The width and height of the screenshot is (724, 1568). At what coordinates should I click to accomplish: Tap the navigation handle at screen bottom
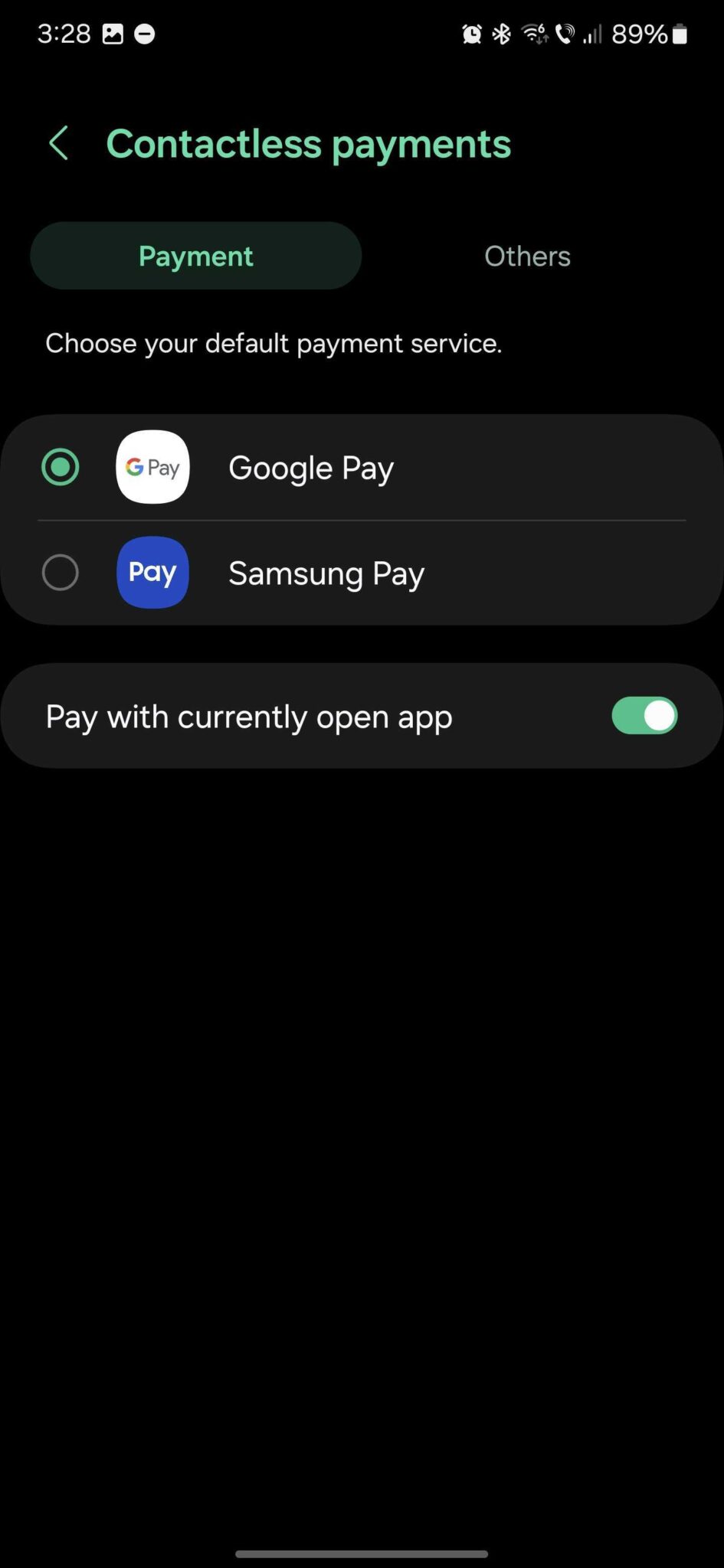(362, 1554)
